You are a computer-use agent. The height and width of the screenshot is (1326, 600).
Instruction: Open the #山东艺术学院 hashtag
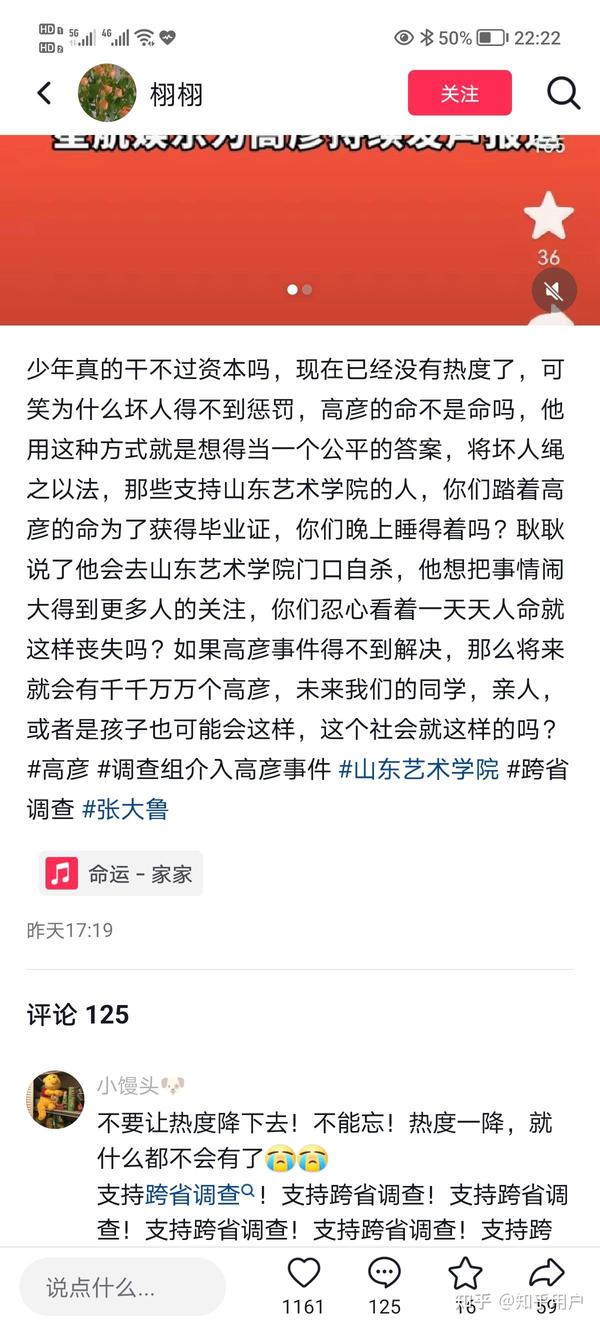click(x=419, y=769)
